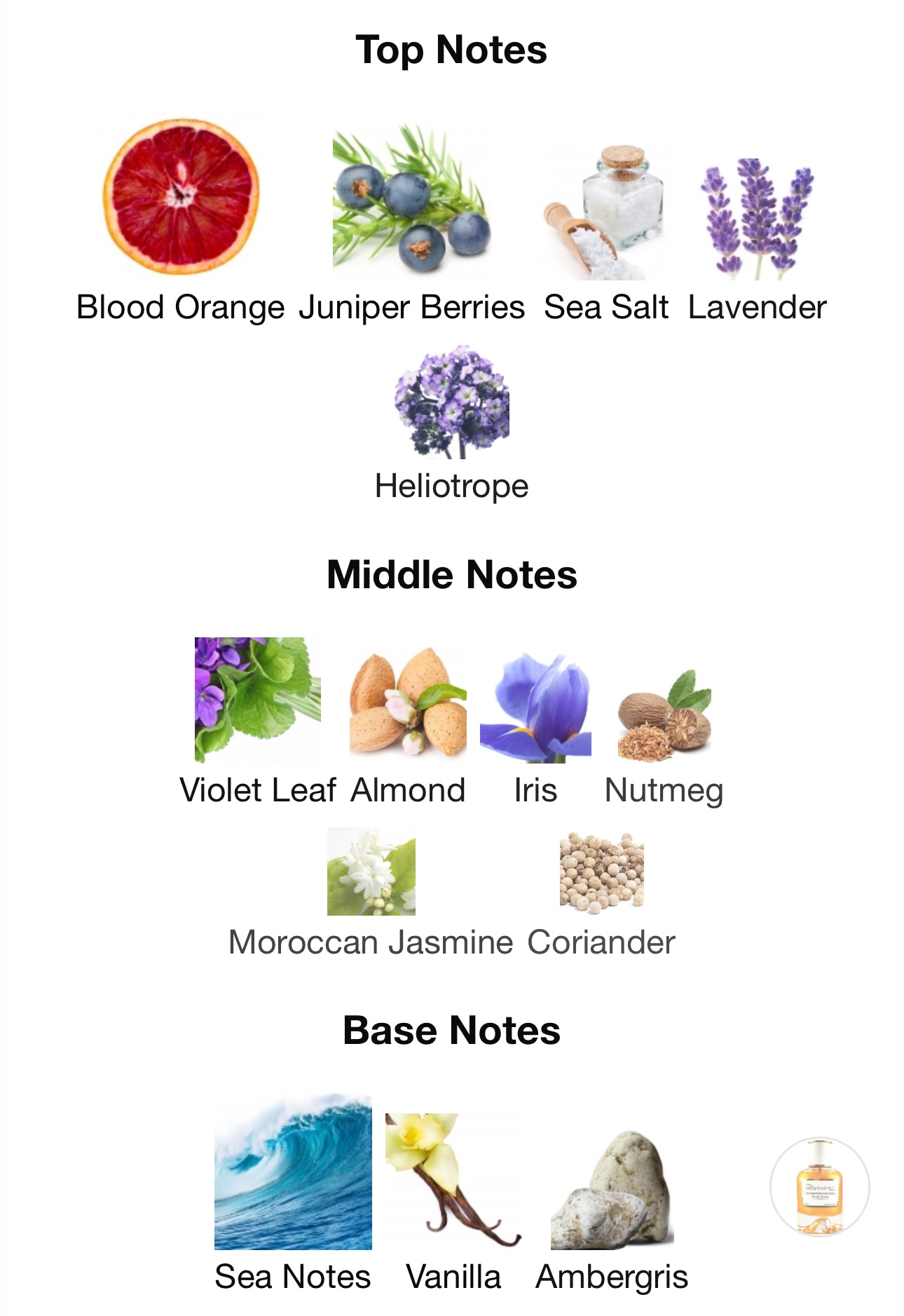Select the Lavender note

757,219
